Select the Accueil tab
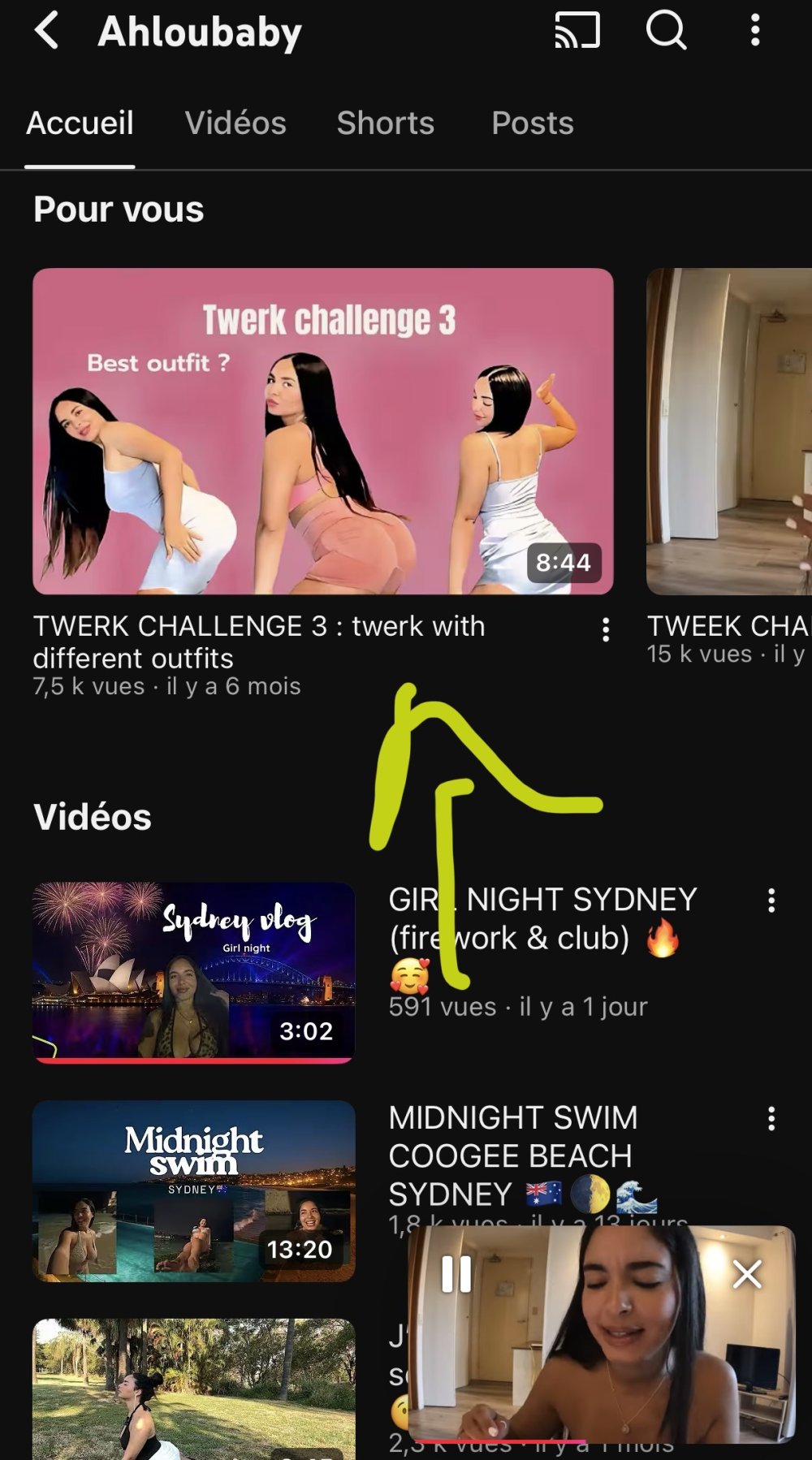Image resolution: width=812 pixels, height=1460 pixels. point(80,123)
